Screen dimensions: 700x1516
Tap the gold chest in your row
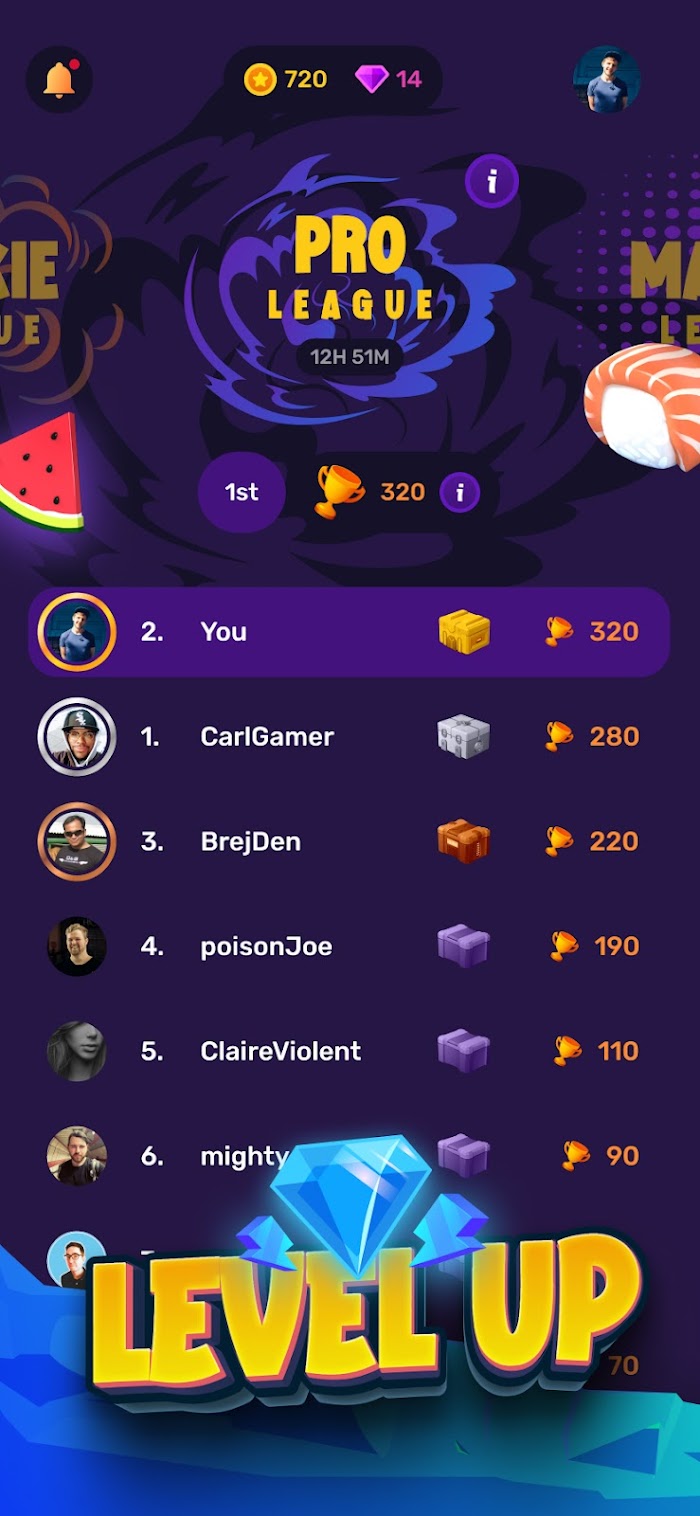click(464, 632)
